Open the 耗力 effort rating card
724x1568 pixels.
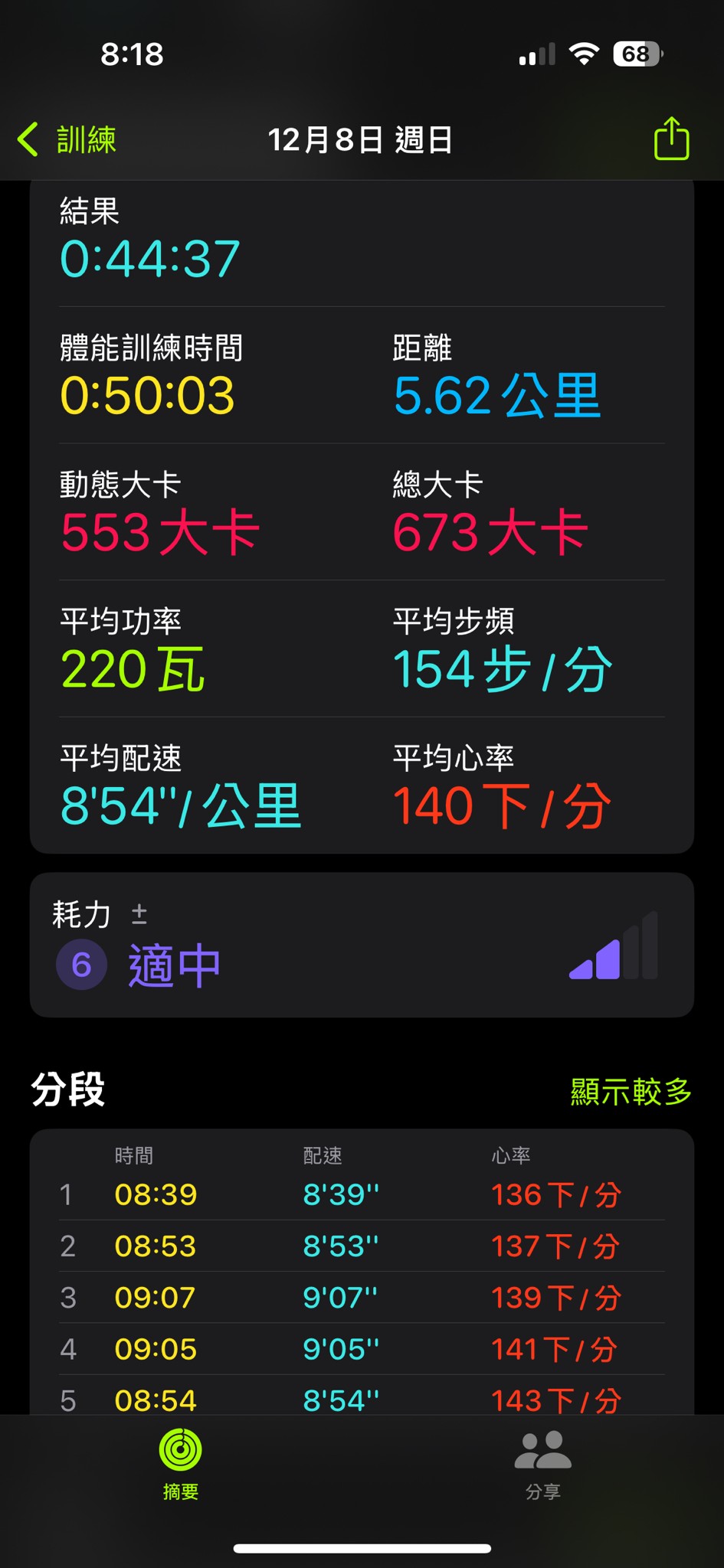tap(362, 945)
